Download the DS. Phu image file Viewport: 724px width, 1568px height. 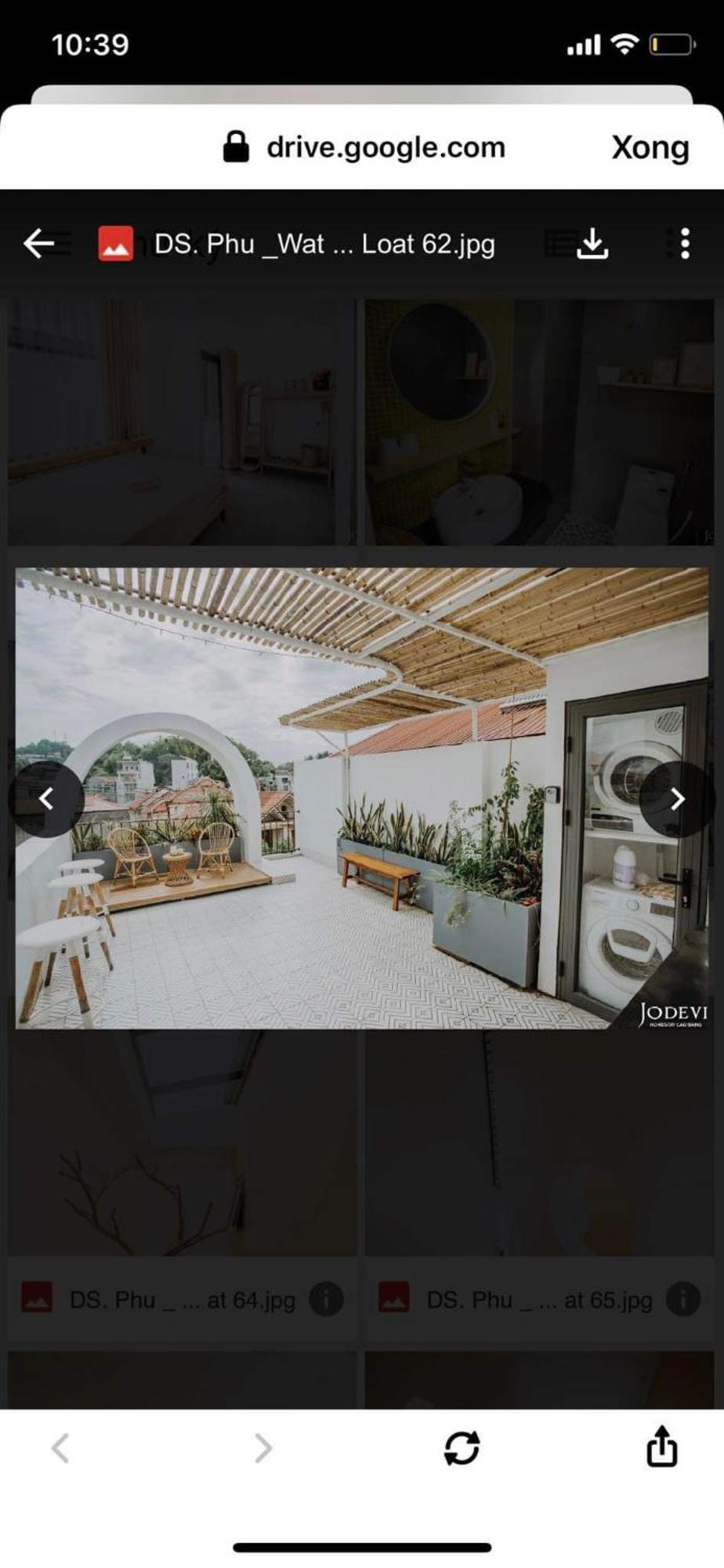pyautogui.click(x=592, y=244)
